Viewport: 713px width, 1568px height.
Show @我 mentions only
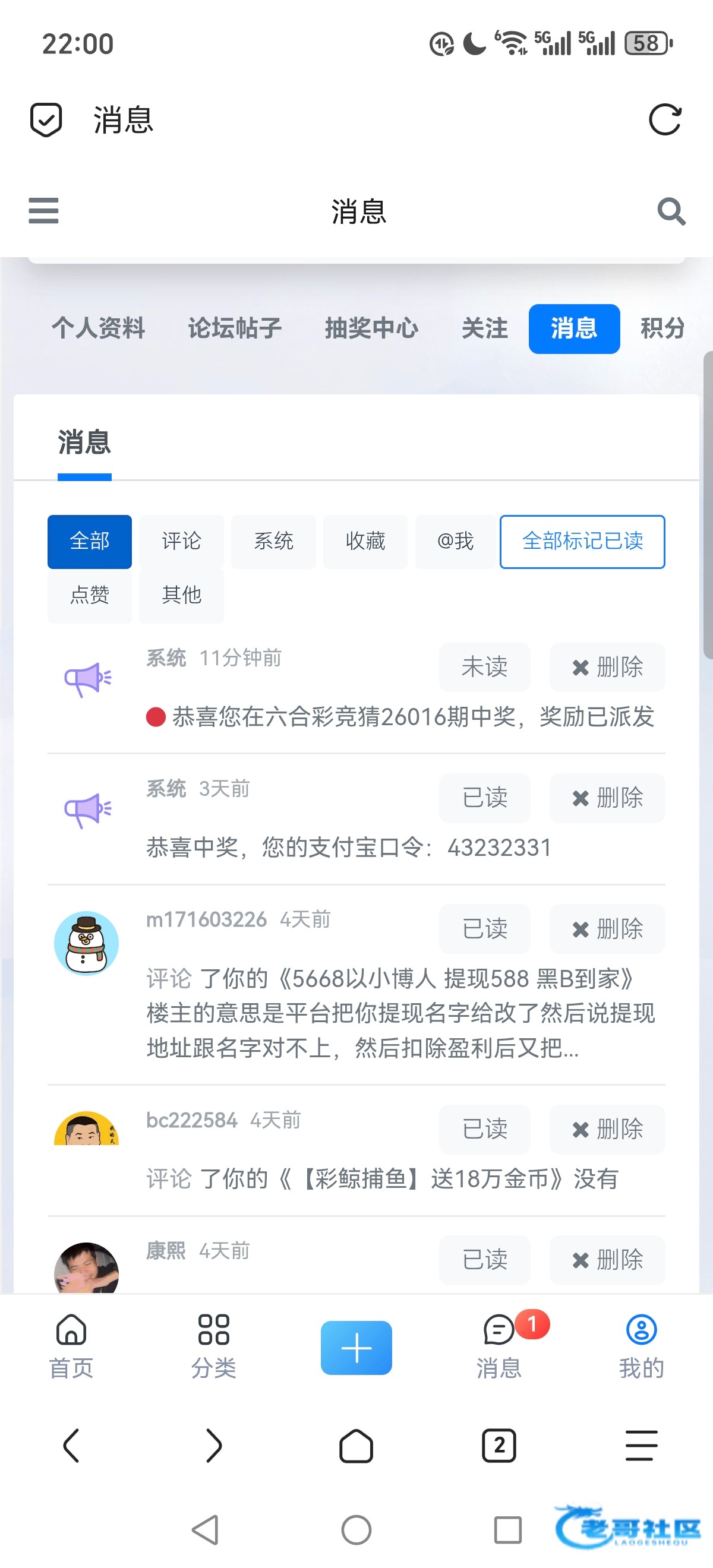(455, 541)
